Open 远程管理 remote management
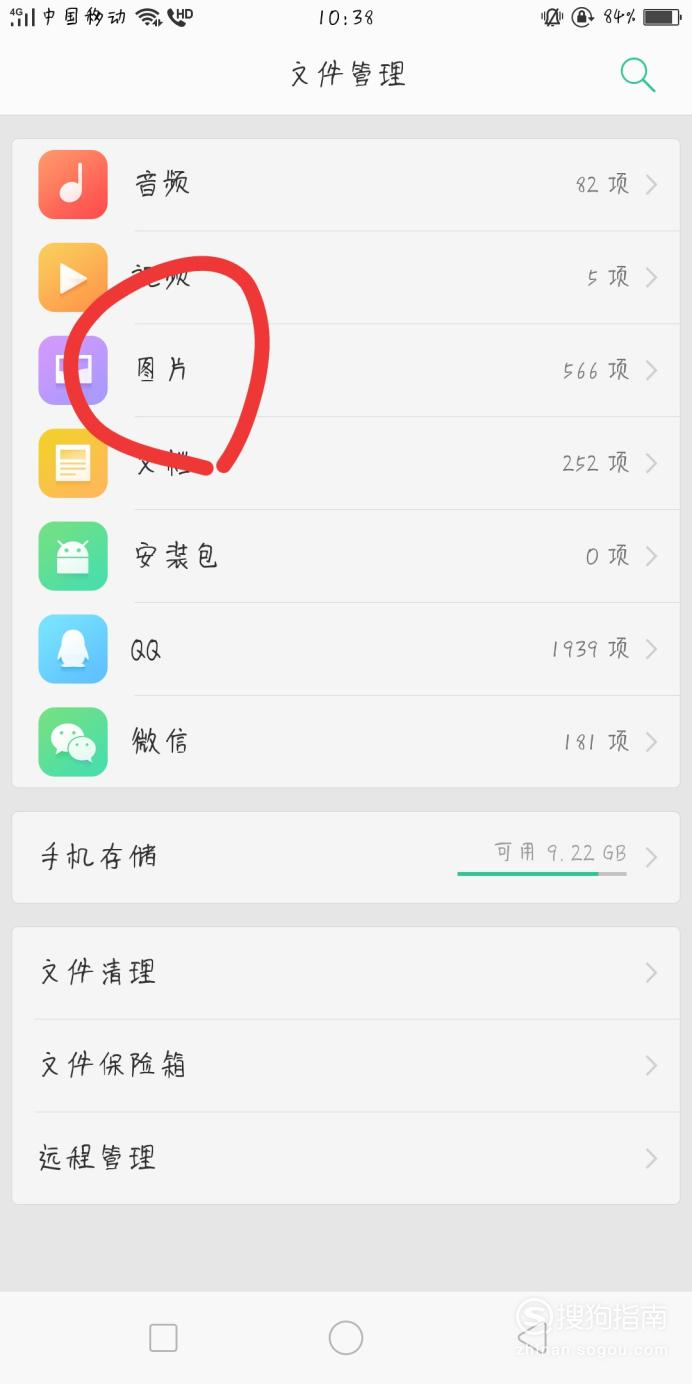The width and height of the screenshot is (692, 1384). tap(346, 1158)
